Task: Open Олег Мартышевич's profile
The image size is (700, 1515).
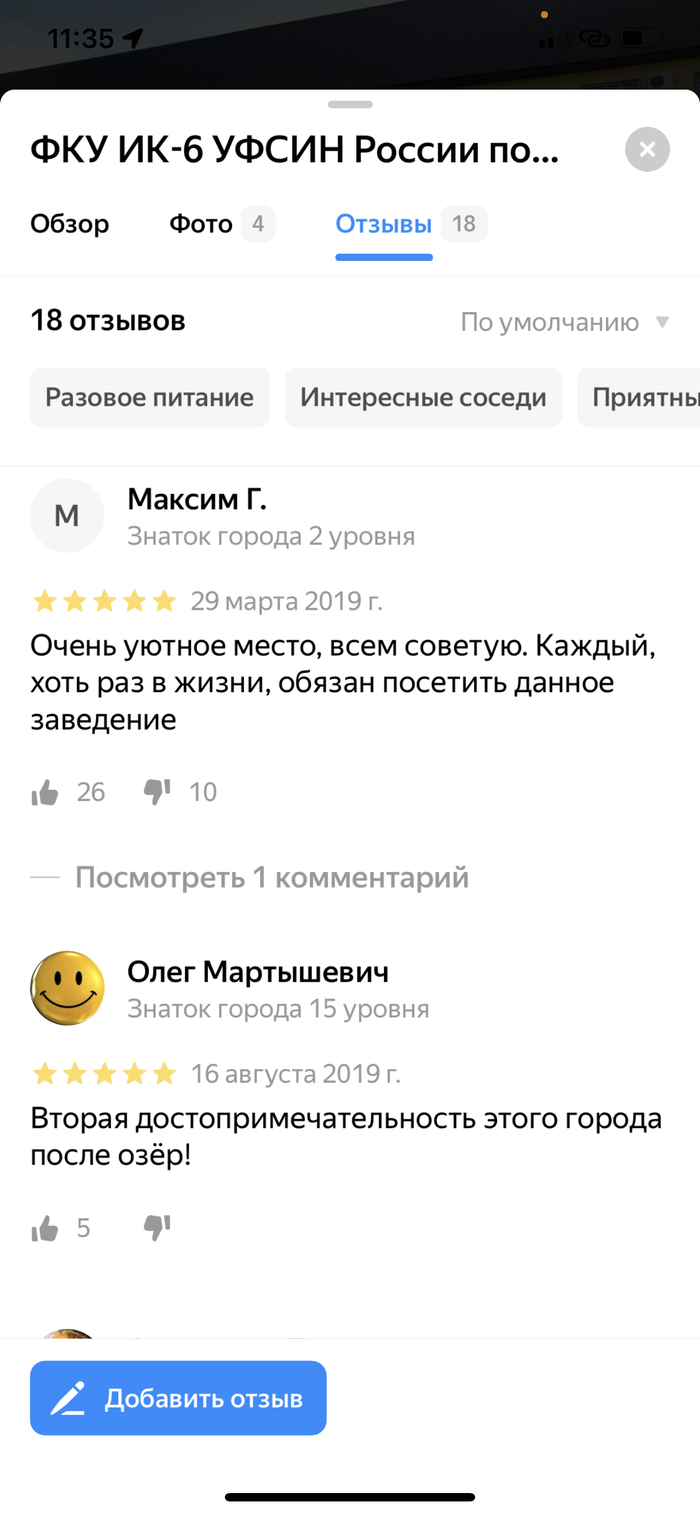Action: pos(258,971)
